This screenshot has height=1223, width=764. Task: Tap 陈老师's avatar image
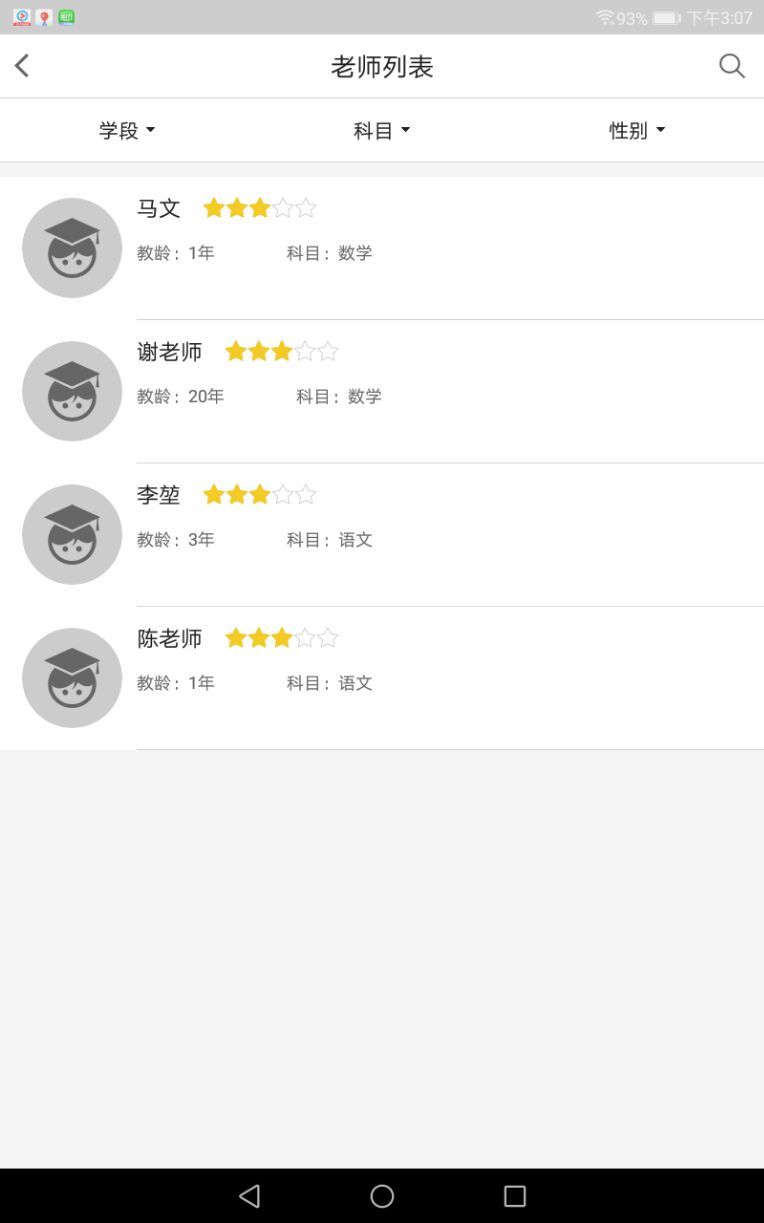tap(71, 677)
